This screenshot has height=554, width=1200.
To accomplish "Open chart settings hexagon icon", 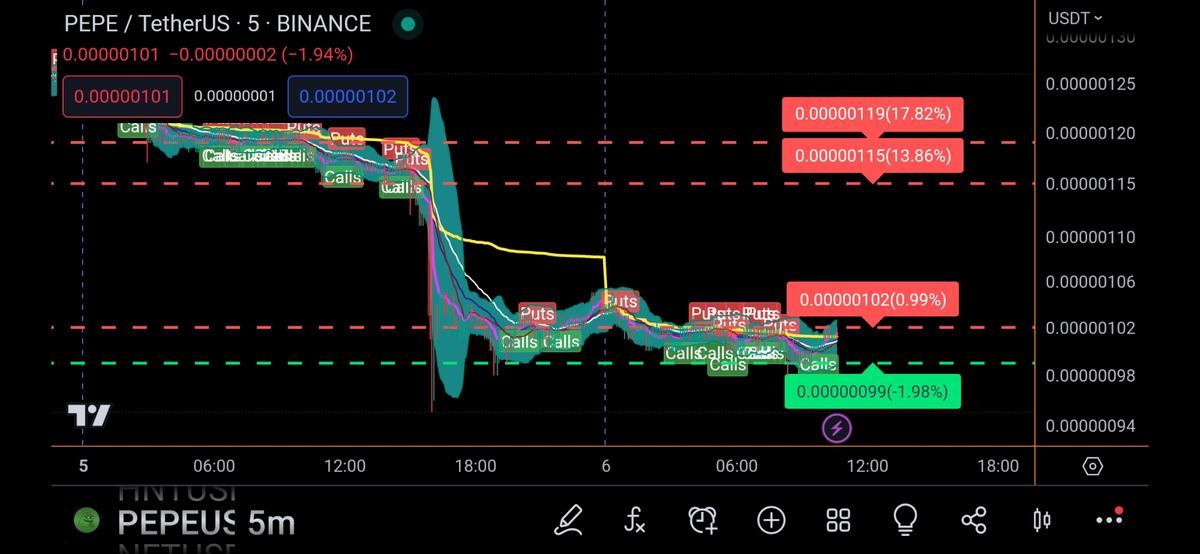I will click(1092, 466).
